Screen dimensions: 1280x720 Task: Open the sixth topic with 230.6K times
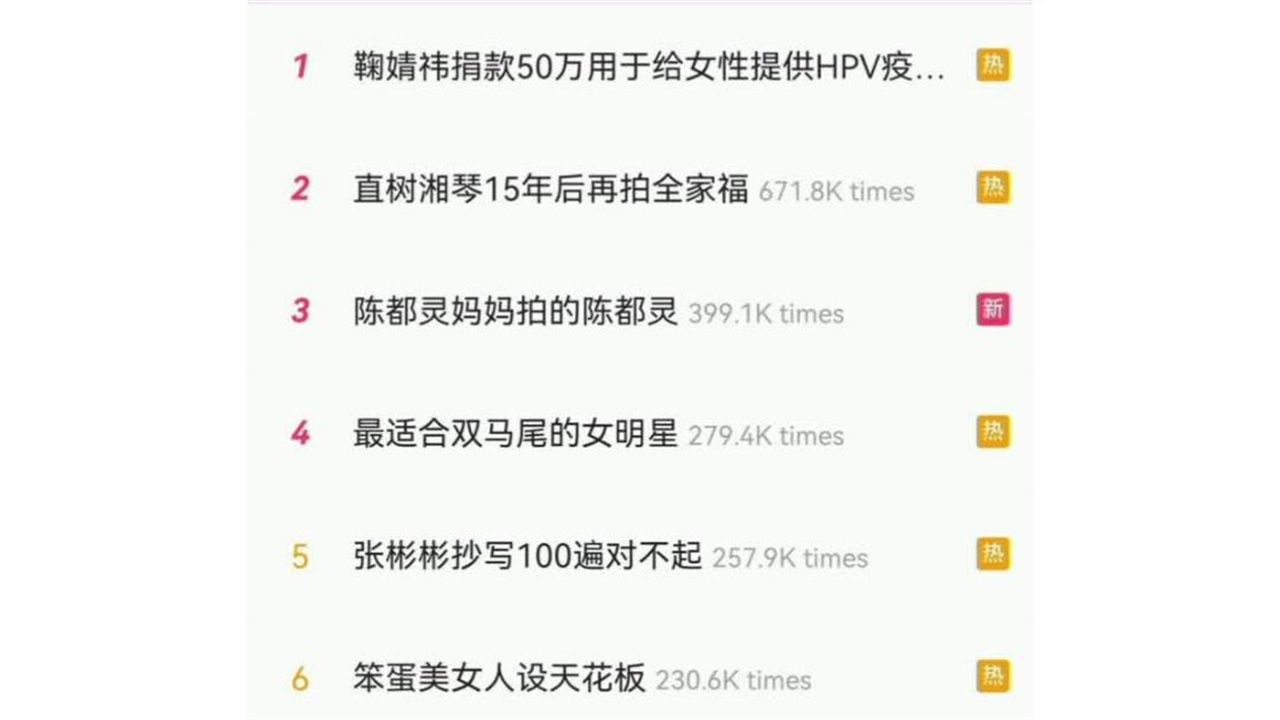pos(499,678)
